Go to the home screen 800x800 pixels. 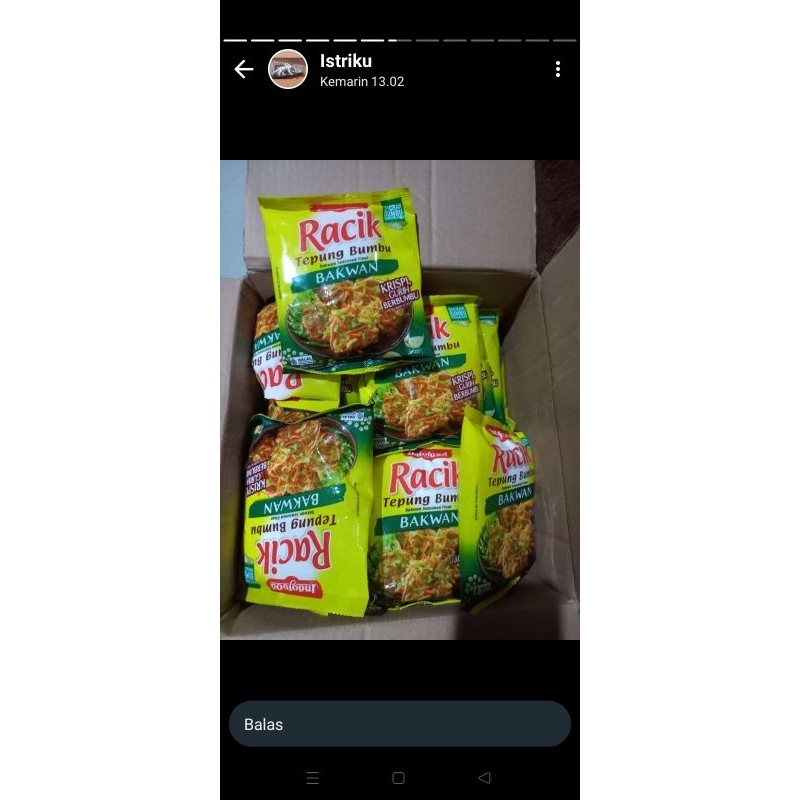pyautogui.click(x=398, y=778)
